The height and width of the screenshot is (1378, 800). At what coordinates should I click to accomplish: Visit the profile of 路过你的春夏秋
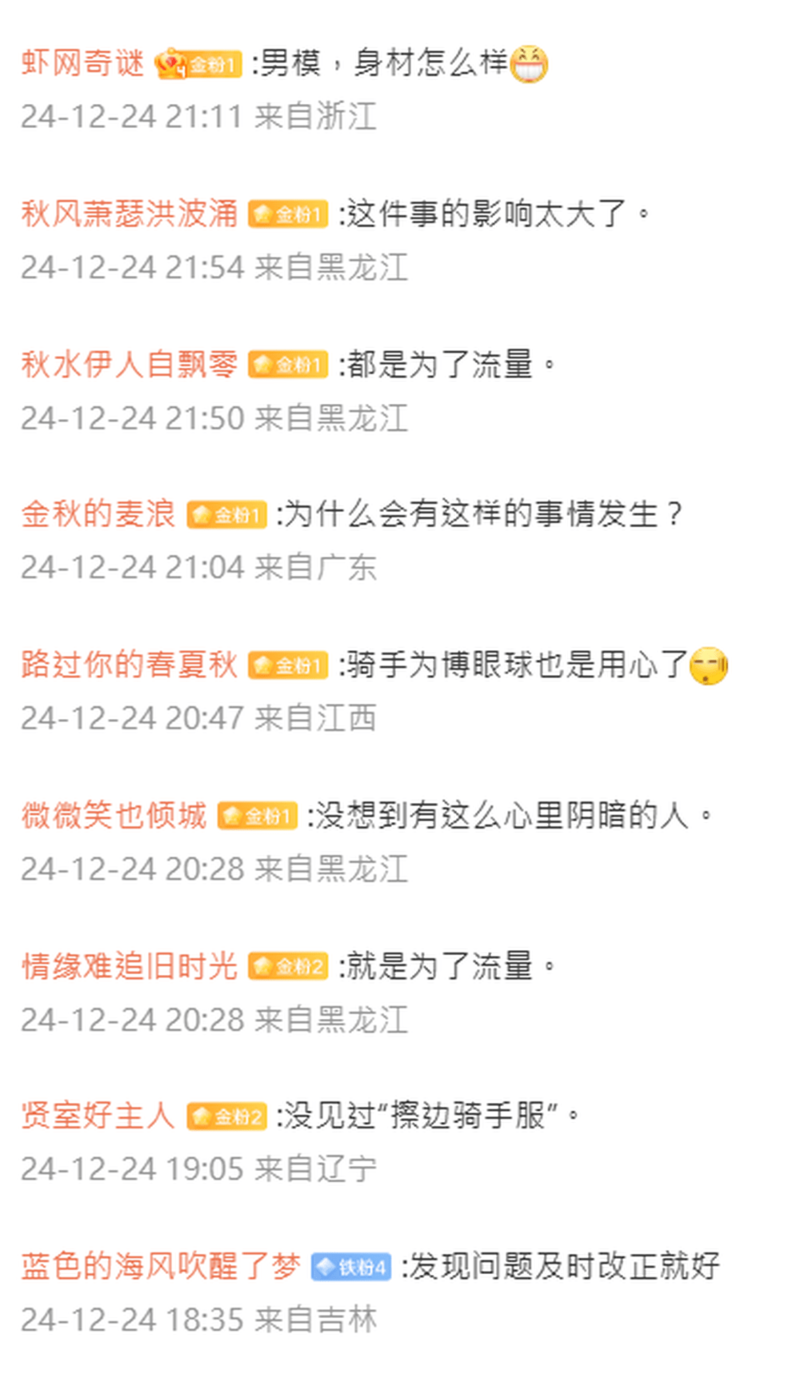coord(129,665)
